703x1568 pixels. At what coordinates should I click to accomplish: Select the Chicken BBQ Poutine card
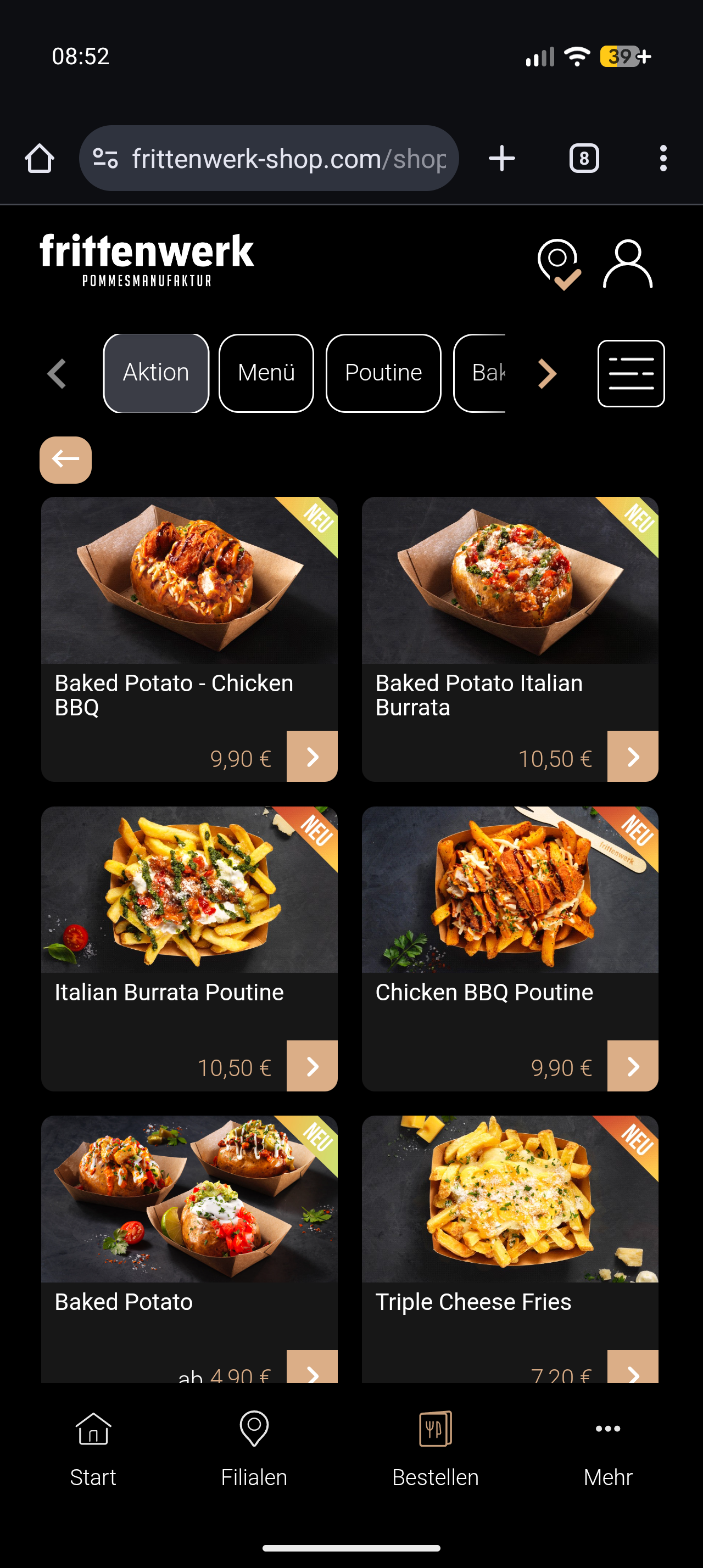coord(510,948)
